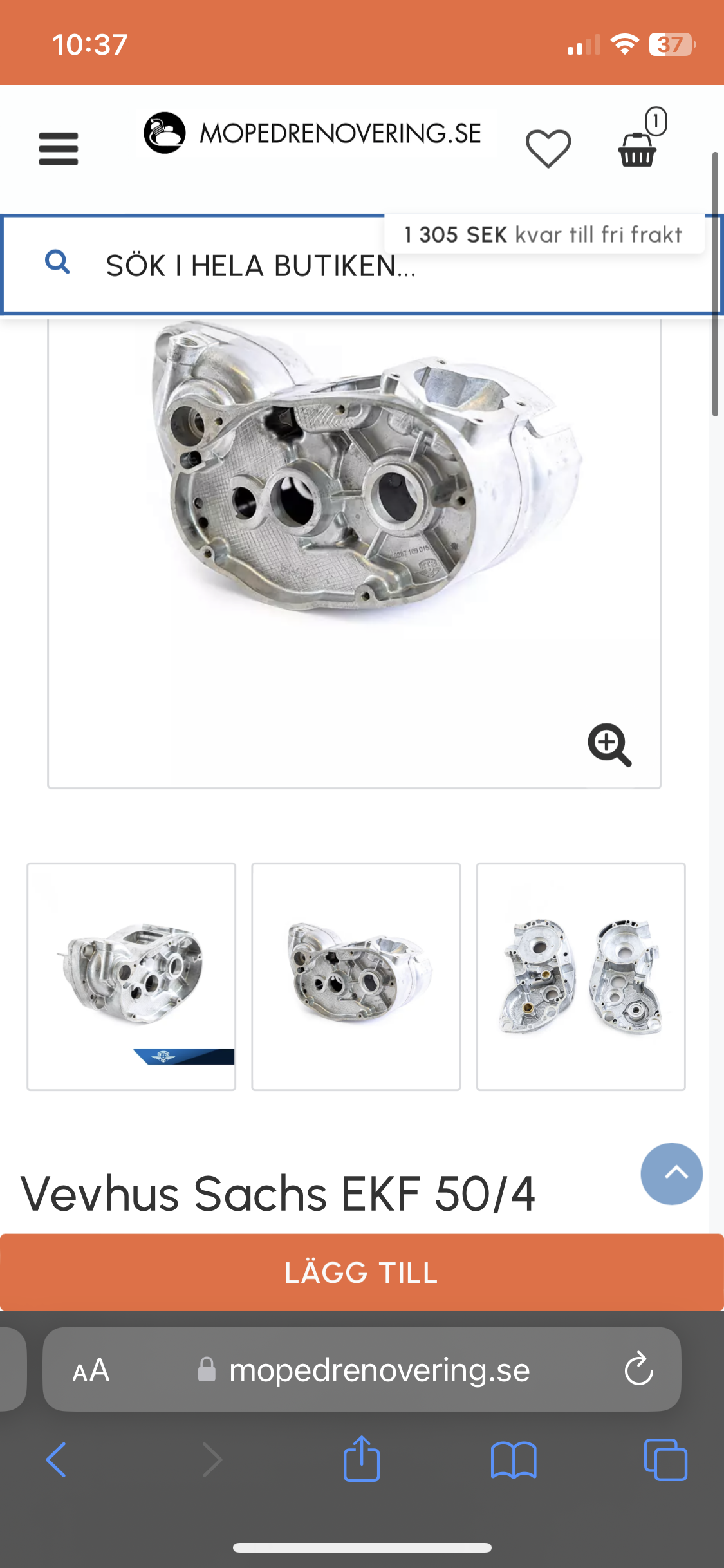Open the hamburger menu
The width and height of the screenshot is (724, 1568).
point(59,149)
